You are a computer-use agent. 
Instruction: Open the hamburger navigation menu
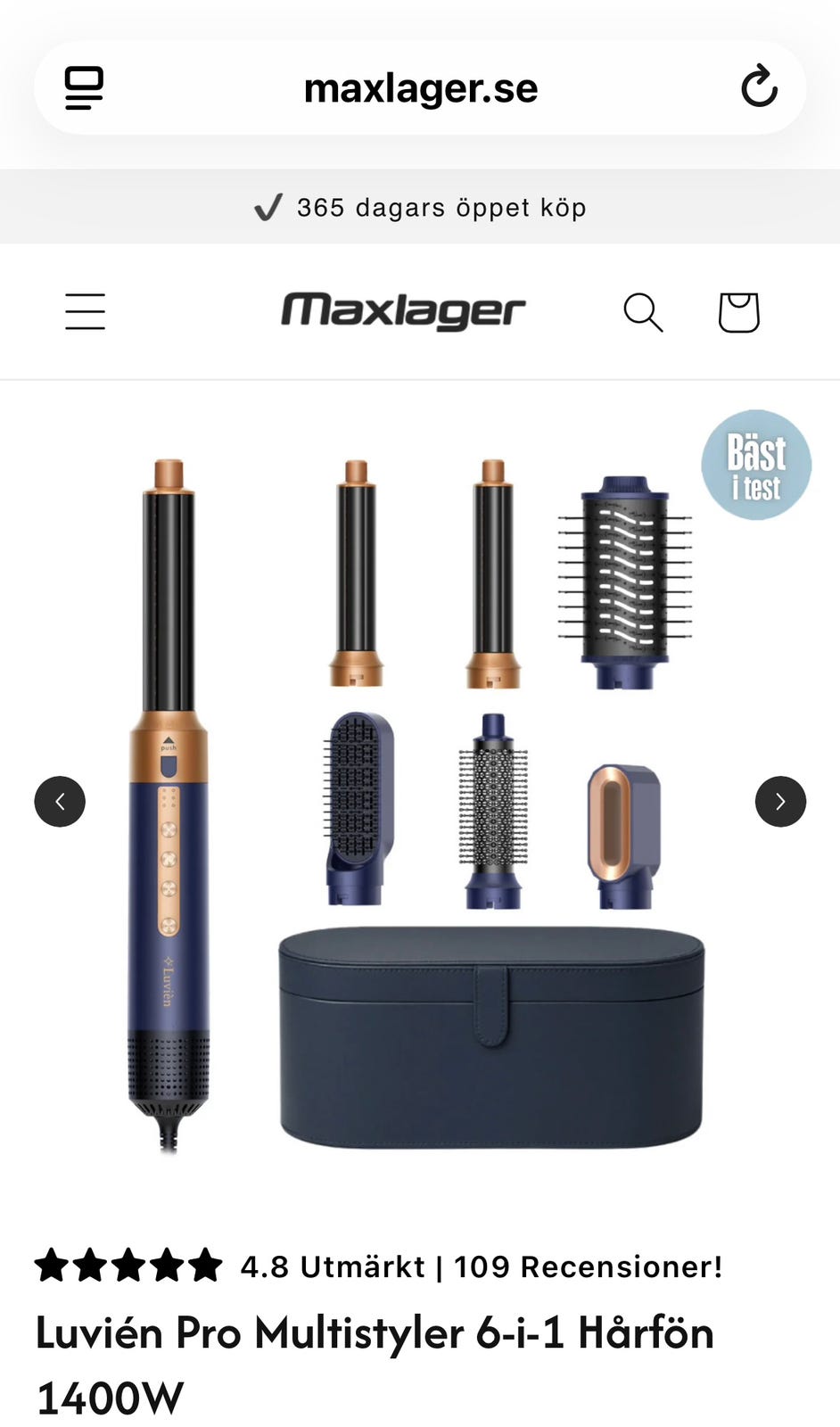(x=86, y=312)
